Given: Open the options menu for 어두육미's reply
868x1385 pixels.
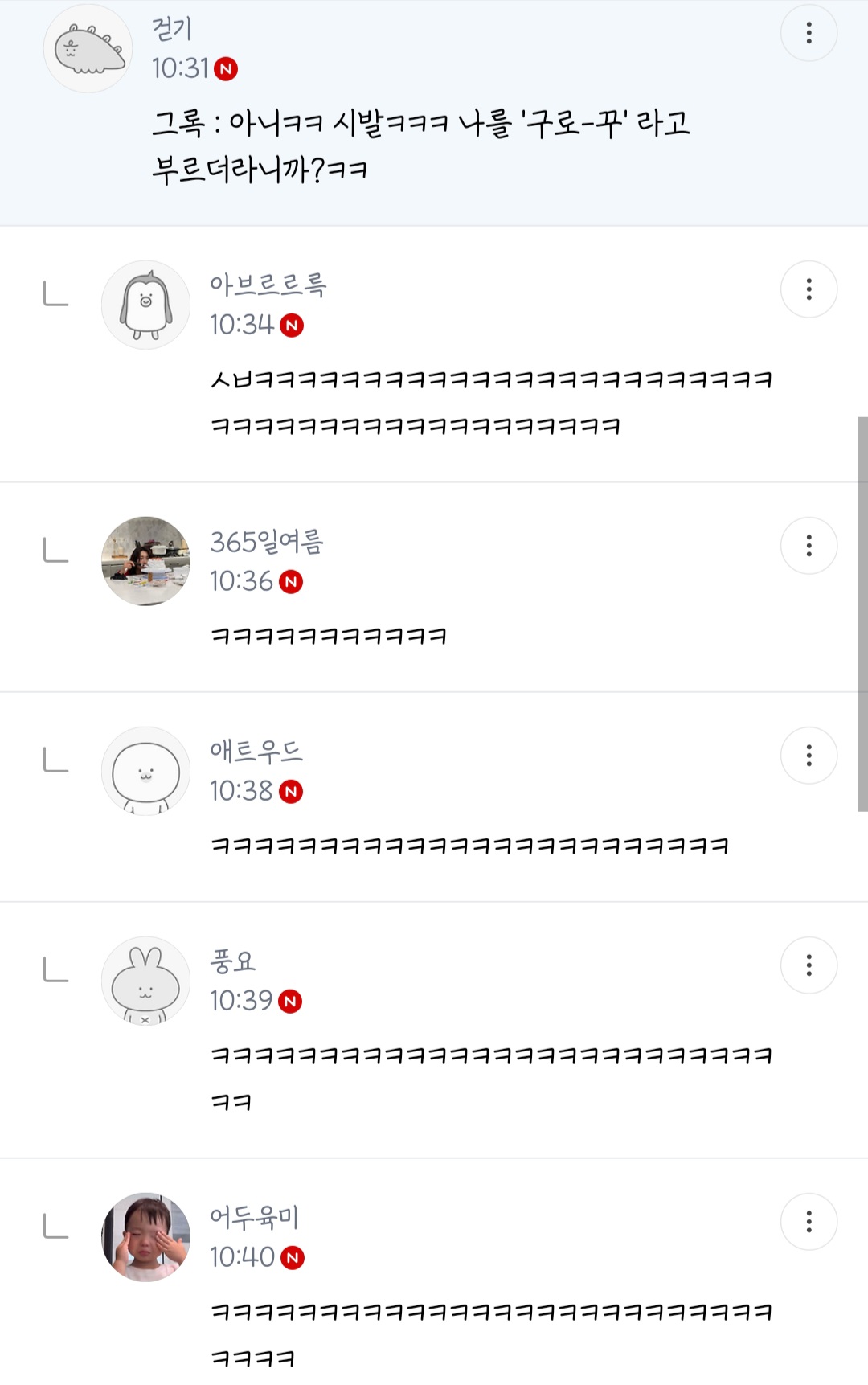Looking at the screenshot, I should coord(809,1221).
